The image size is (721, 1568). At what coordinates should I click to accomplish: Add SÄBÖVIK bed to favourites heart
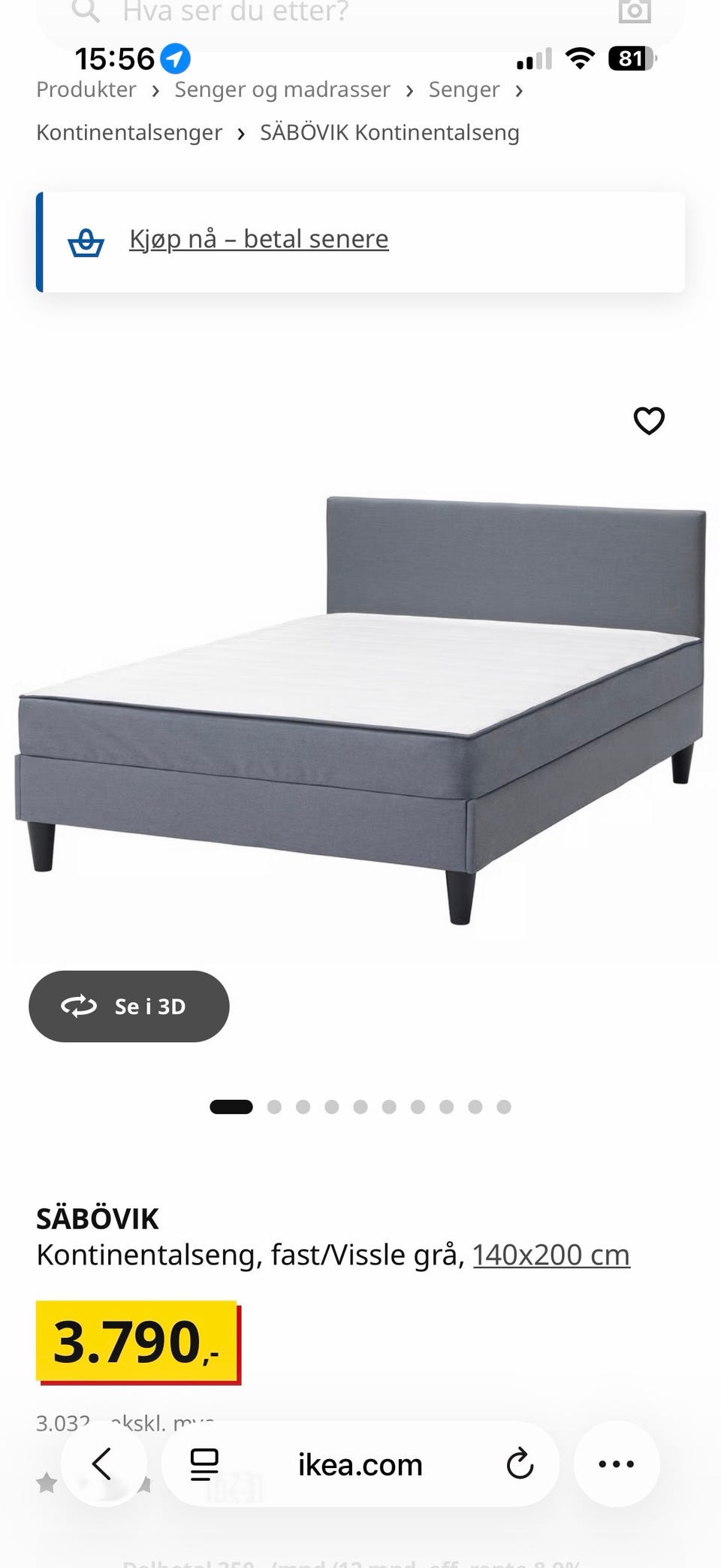(x=649, y=421)
